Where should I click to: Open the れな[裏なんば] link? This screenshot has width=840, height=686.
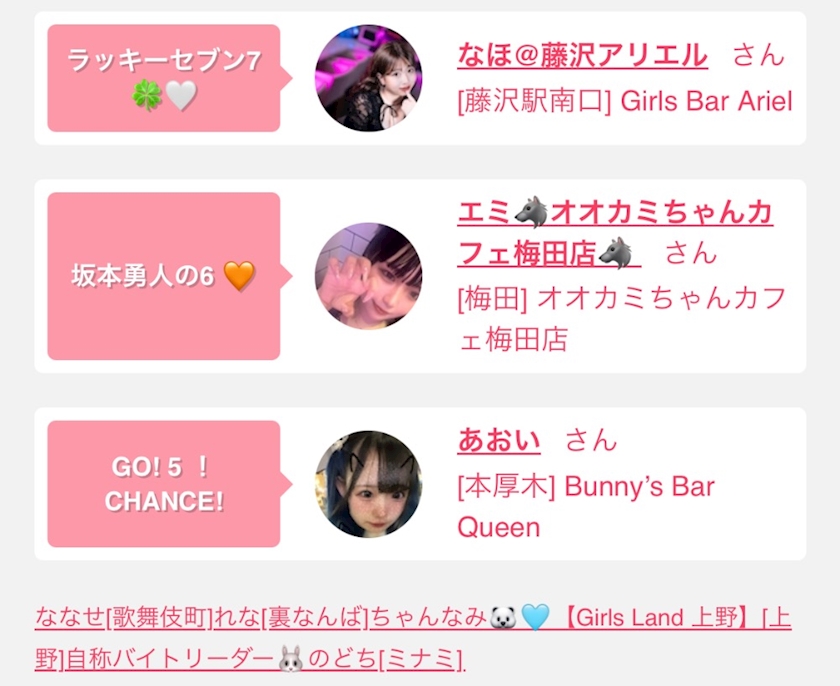[291, 617]
